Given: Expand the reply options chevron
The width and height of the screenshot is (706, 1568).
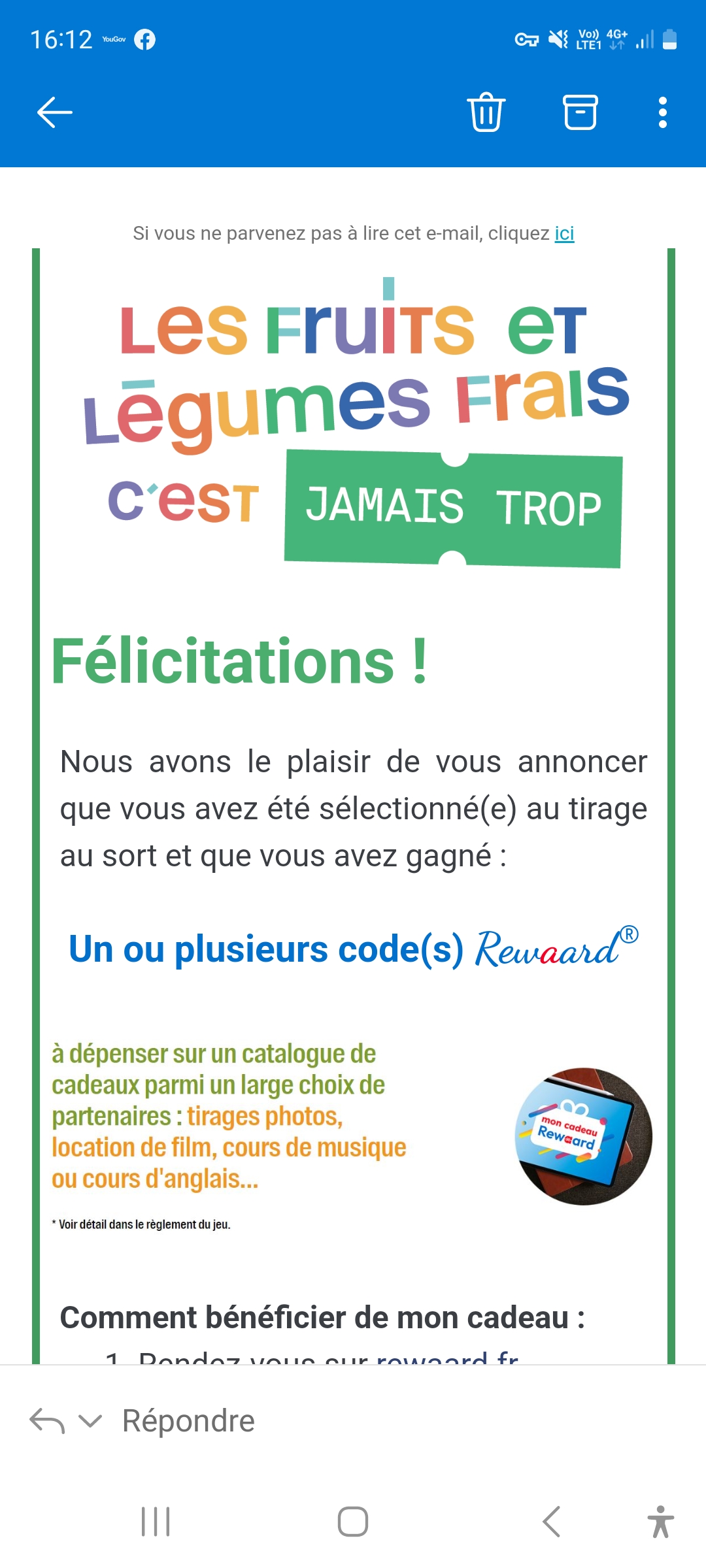Looking at the screenshot, I should 90,1420.
